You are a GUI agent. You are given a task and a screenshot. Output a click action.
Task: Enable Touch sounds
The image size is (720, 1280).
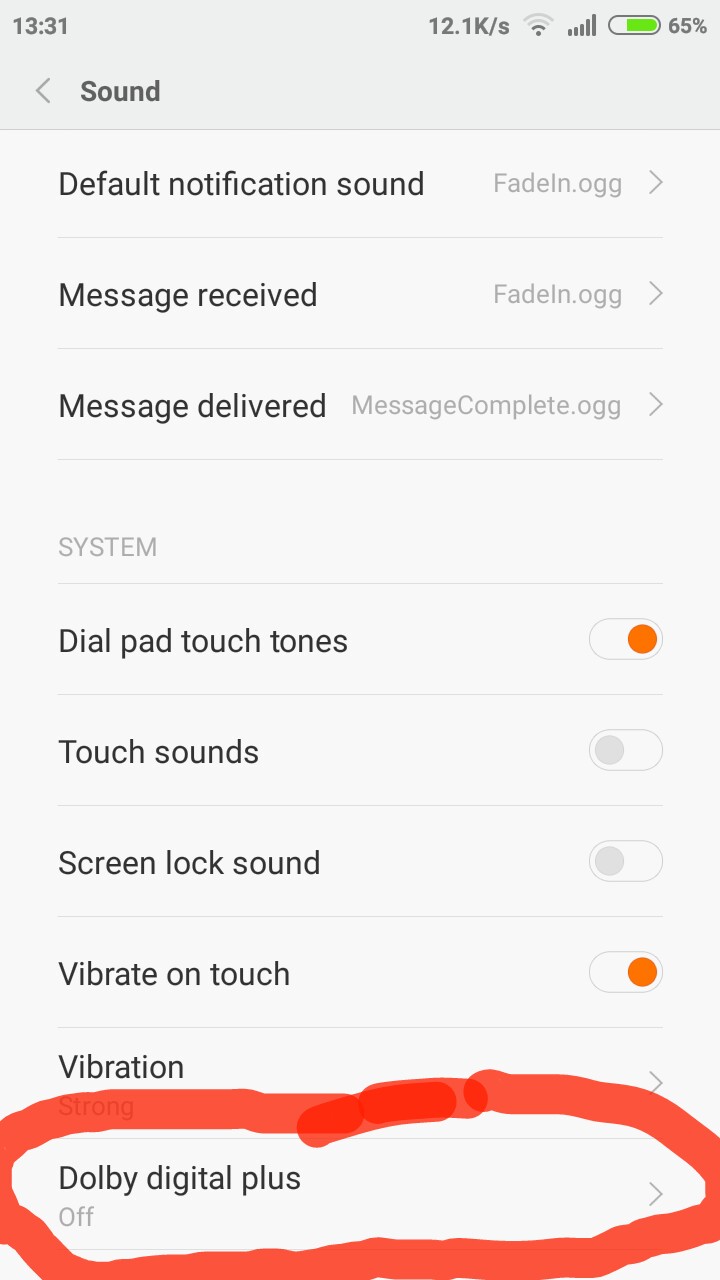pos(626,750)
